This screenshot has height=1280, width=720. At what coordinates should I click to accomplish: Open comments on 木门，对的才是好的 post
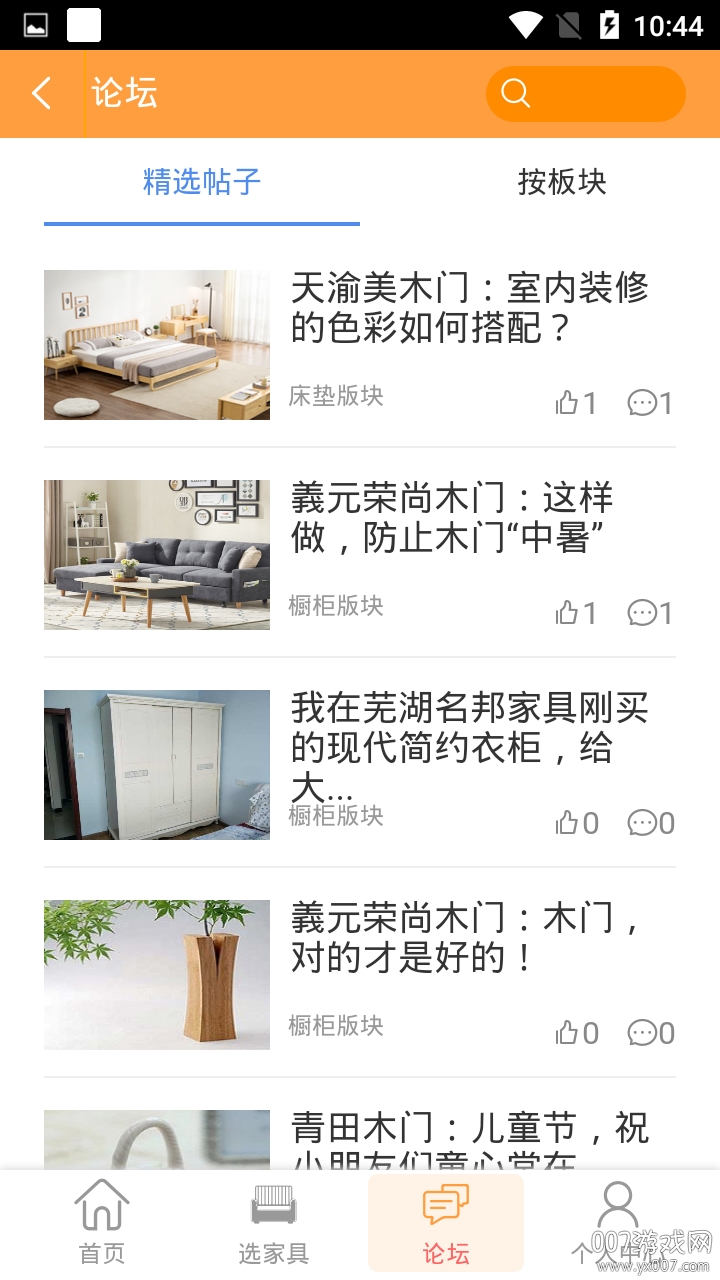[651, 1033]
